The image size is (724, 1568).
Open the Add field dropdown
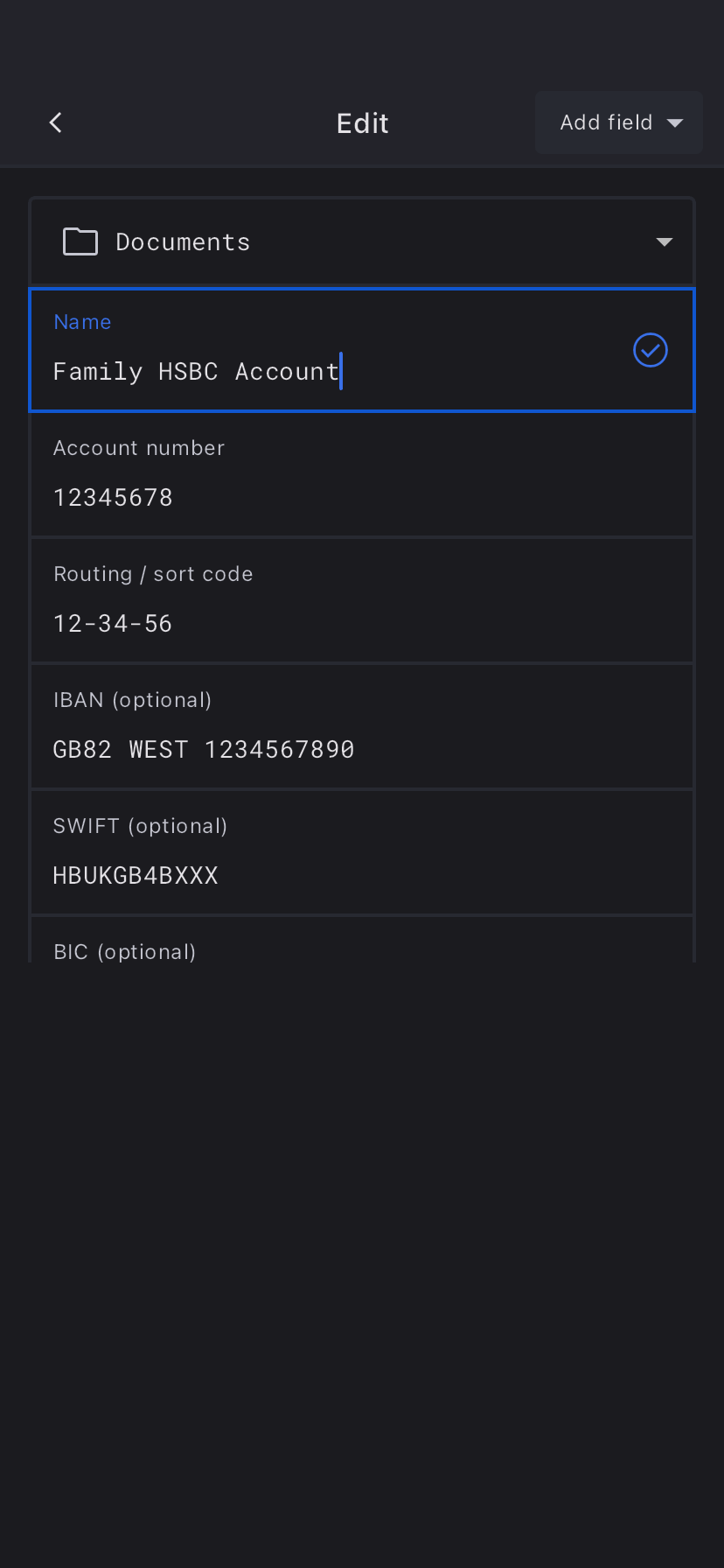point(619,122)
